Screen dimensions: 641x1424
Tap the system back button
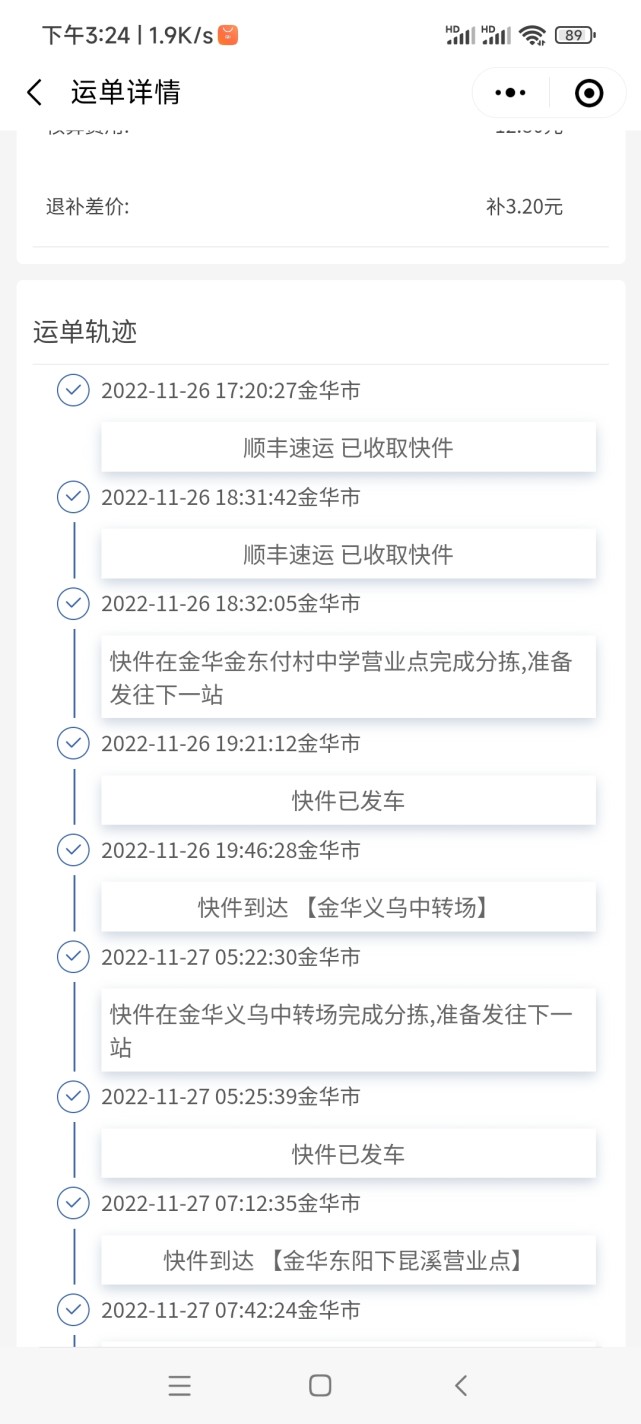click(461, 1385)
